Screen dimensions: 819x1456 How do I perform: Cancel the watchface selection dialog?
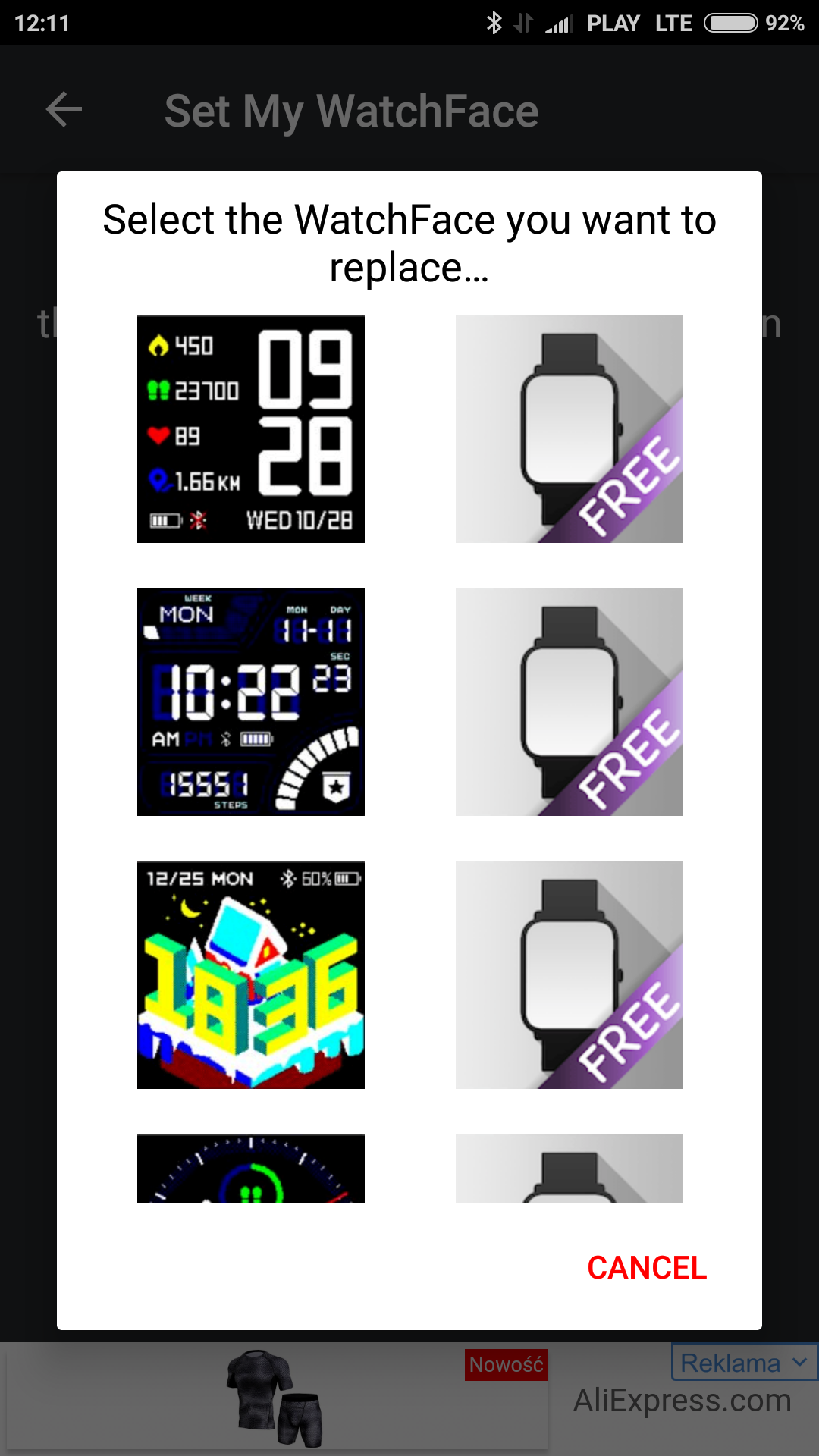[x=646, y=1268]
